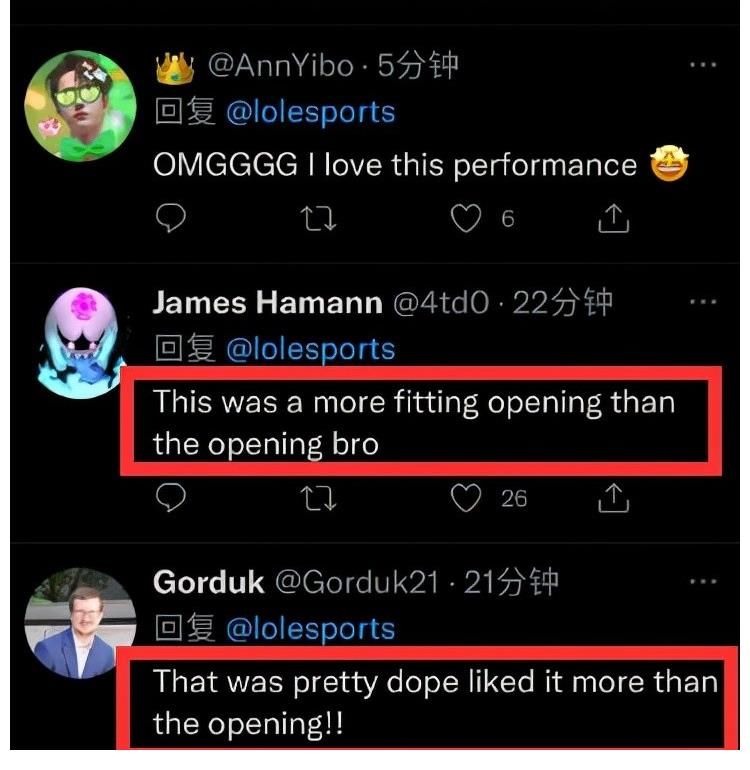The image size is (750, 770).
Task: Open AnnYibo's profile avatar
Action: pos(79,106)
